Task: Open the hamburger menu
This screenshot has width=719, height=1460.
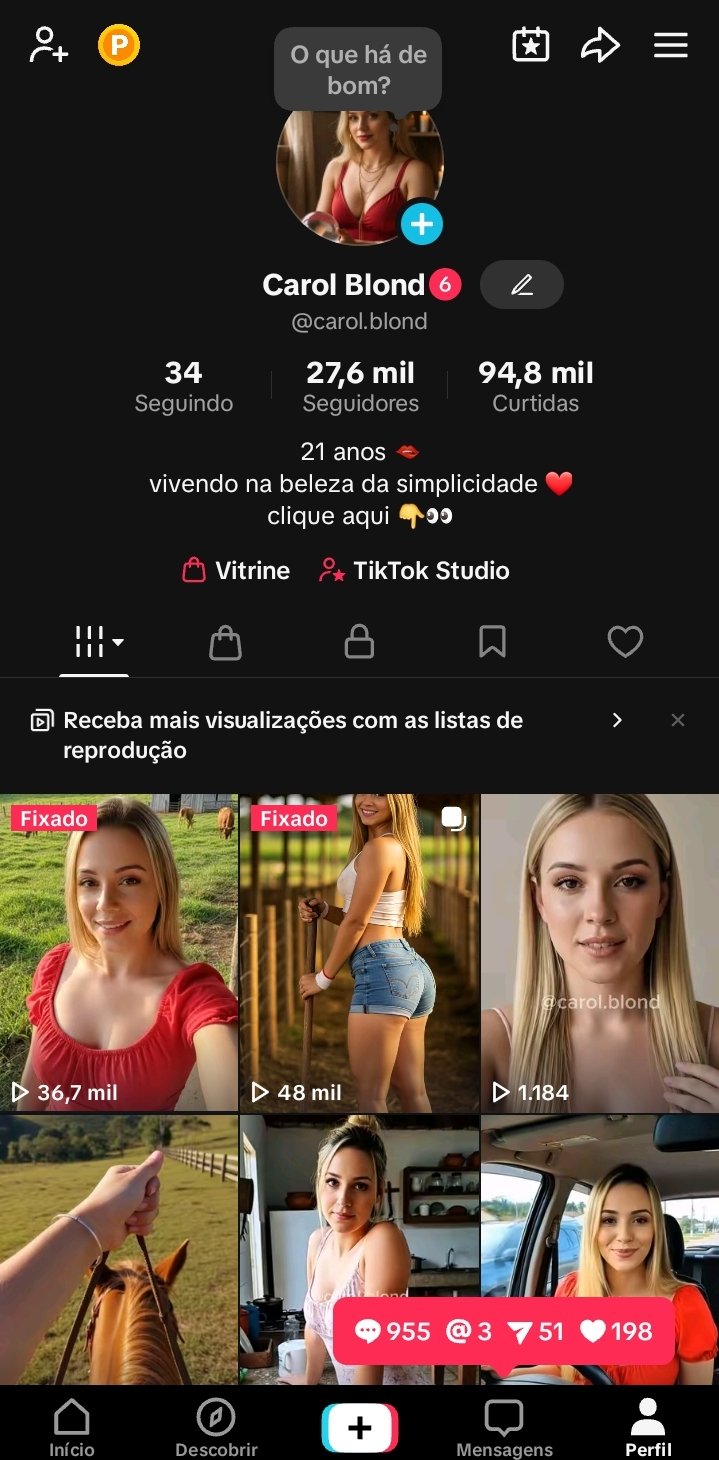Action: click(670, 45)
